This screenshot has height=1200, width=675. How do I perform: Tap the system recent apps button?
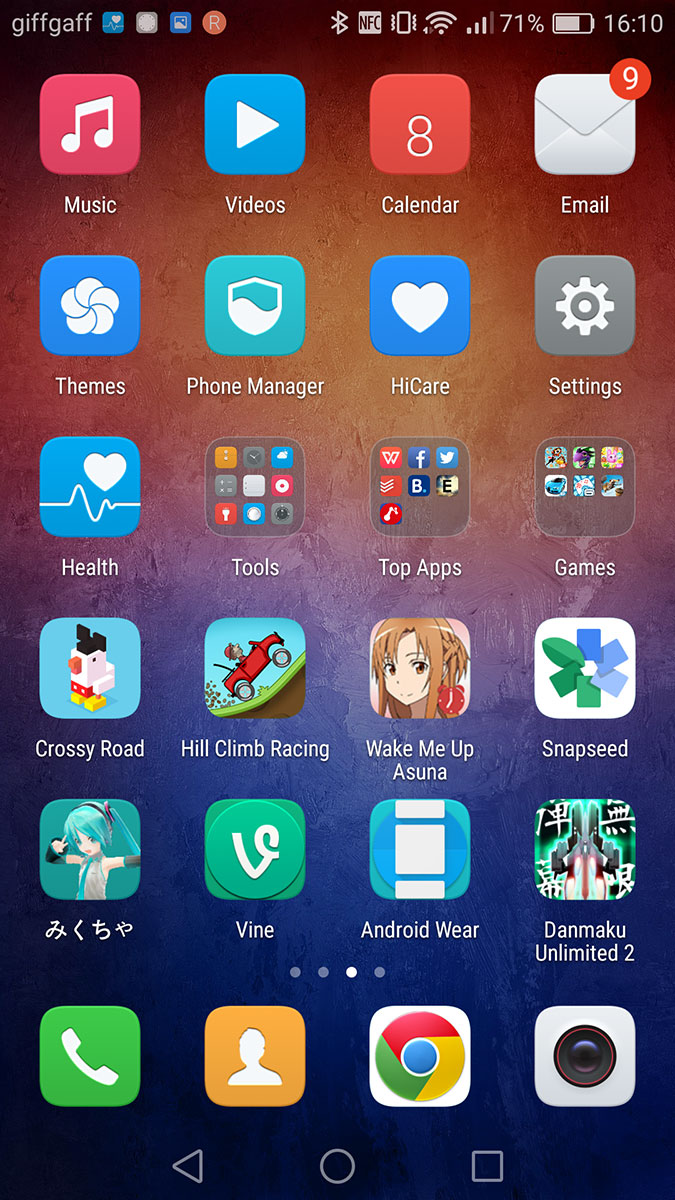coord(487,1166)
